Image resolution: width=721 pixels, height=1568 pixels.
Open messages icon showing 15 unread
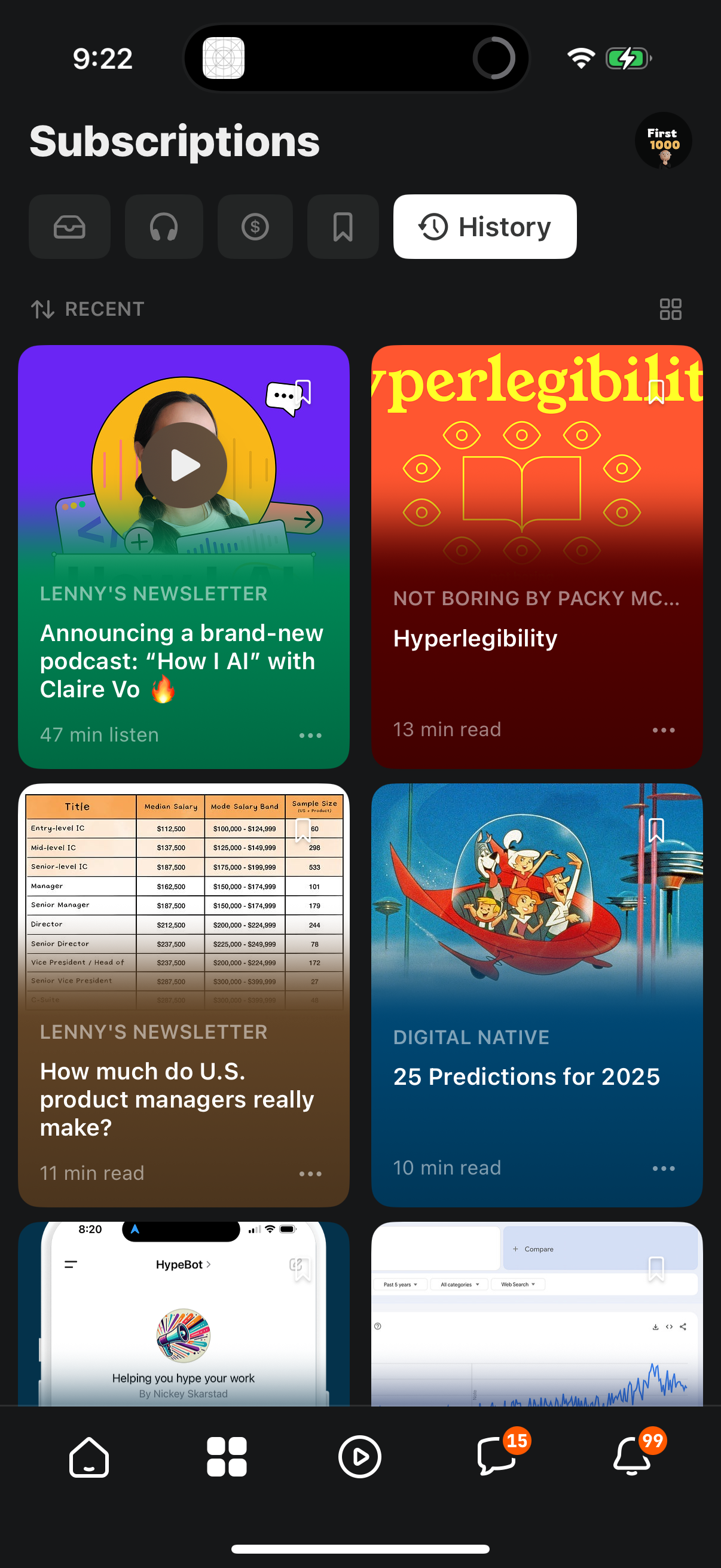[x=495, y=1457]
